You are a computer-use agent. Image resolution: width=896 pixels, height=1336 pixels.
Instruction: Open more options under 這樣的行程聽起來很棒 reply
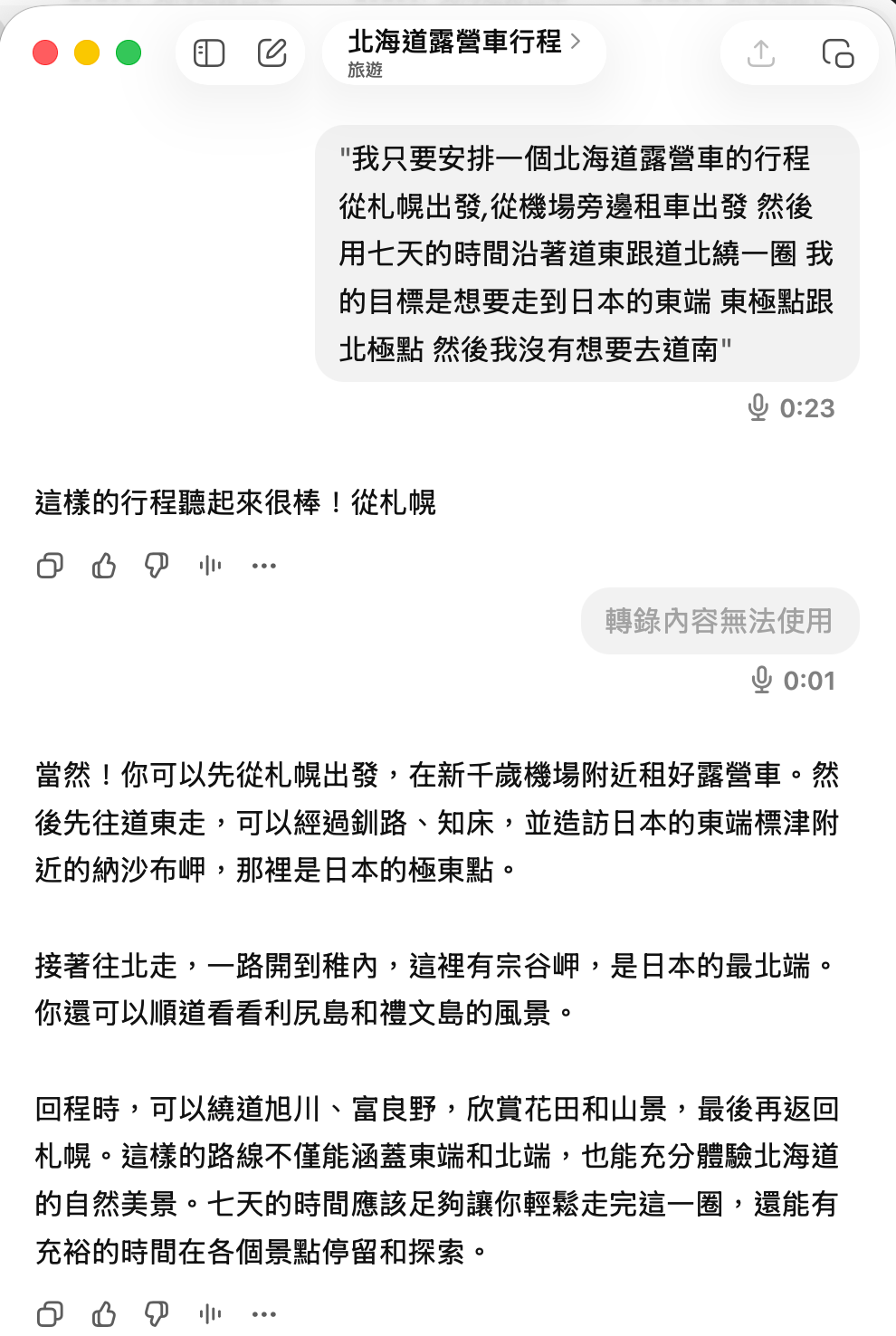[x=263, y=567]
